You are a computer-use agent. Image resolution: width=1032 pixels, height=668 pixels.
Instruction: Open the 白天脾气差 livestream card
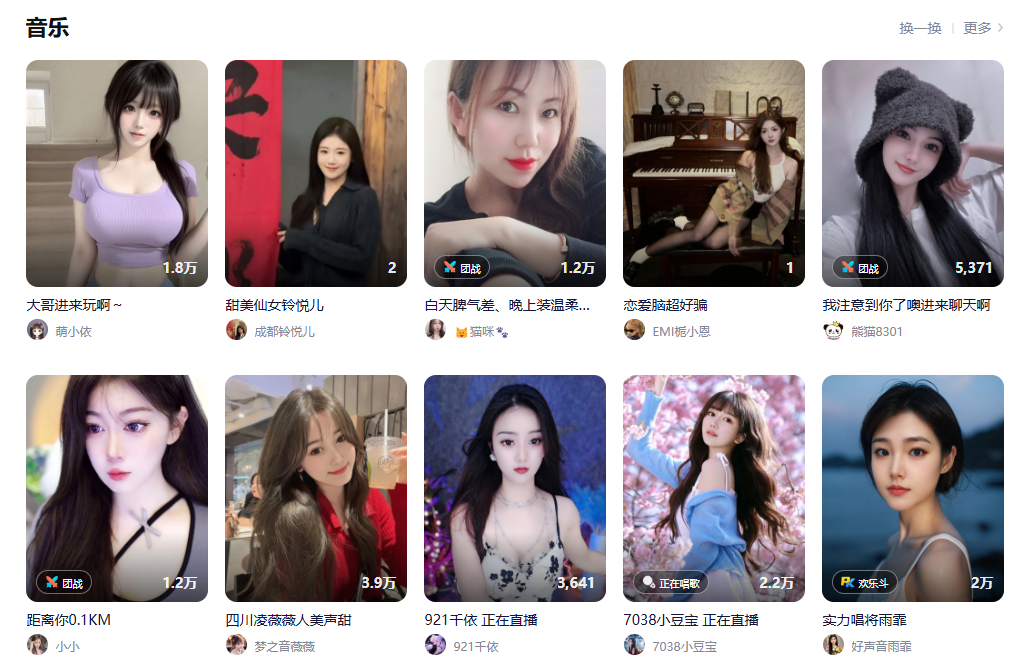(515, 173)
